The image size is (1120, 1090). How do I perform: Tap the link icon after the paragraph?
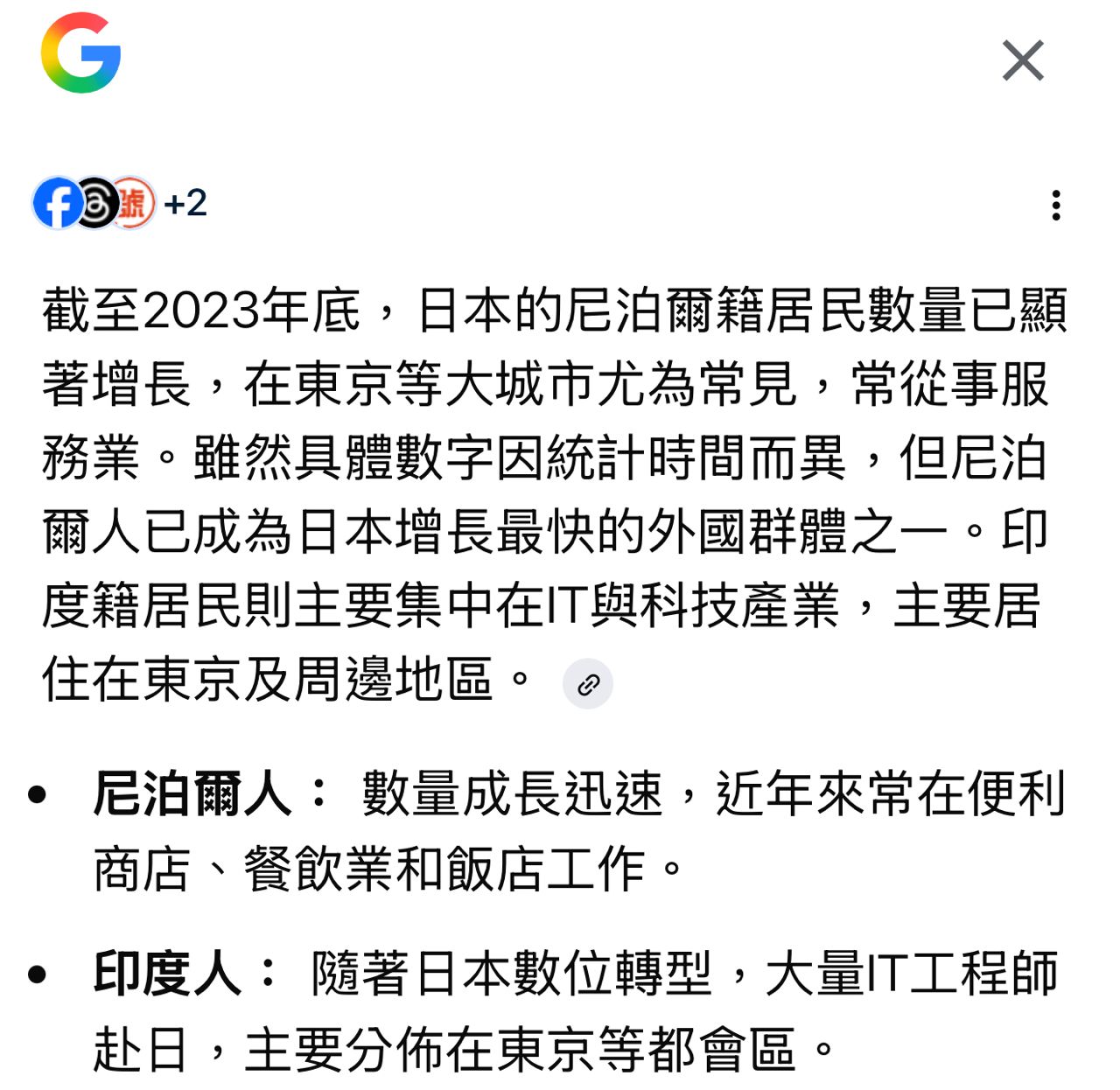(x=587, y=684)
